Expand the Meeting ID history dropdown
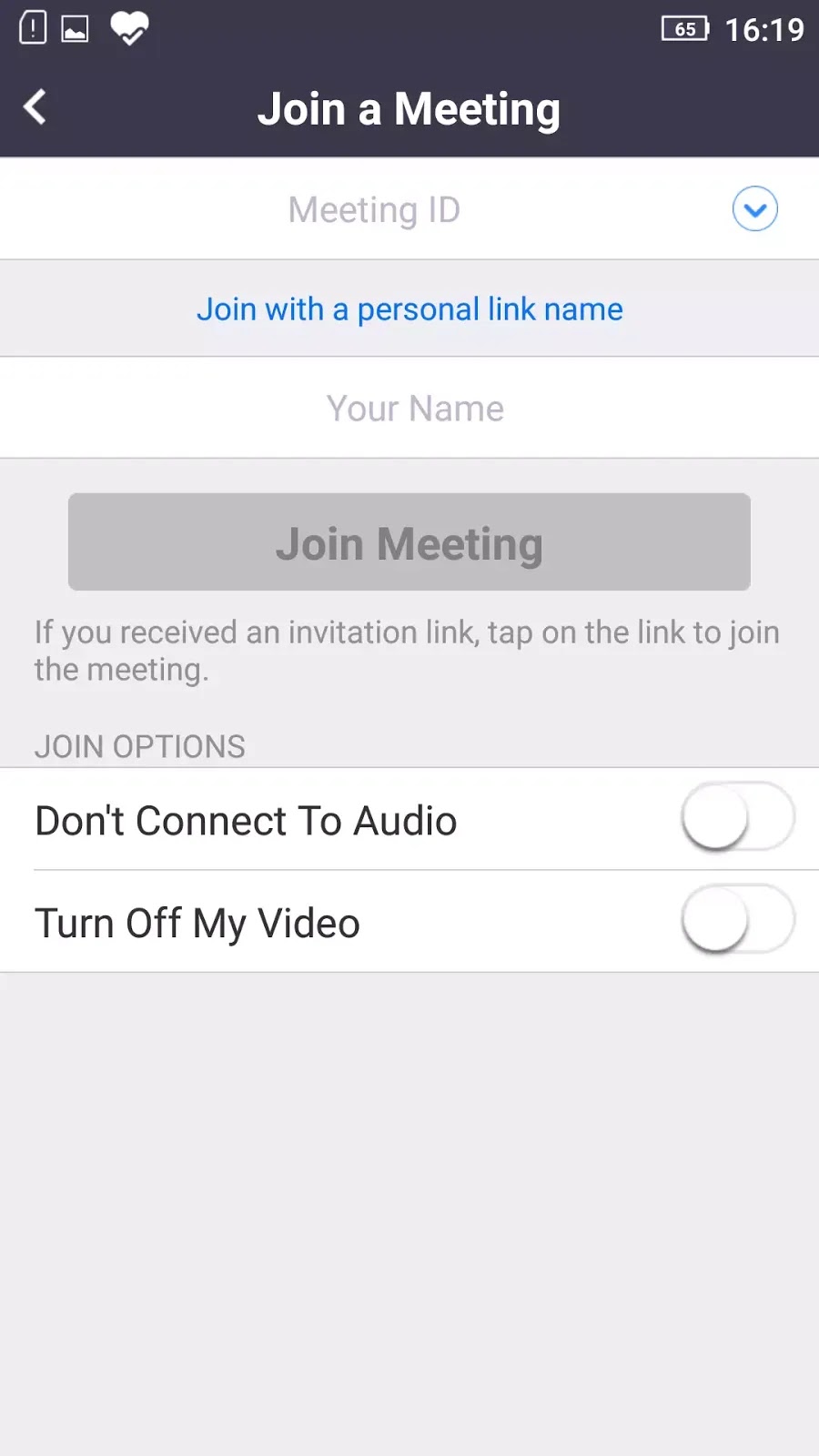 tap(754, 209)
